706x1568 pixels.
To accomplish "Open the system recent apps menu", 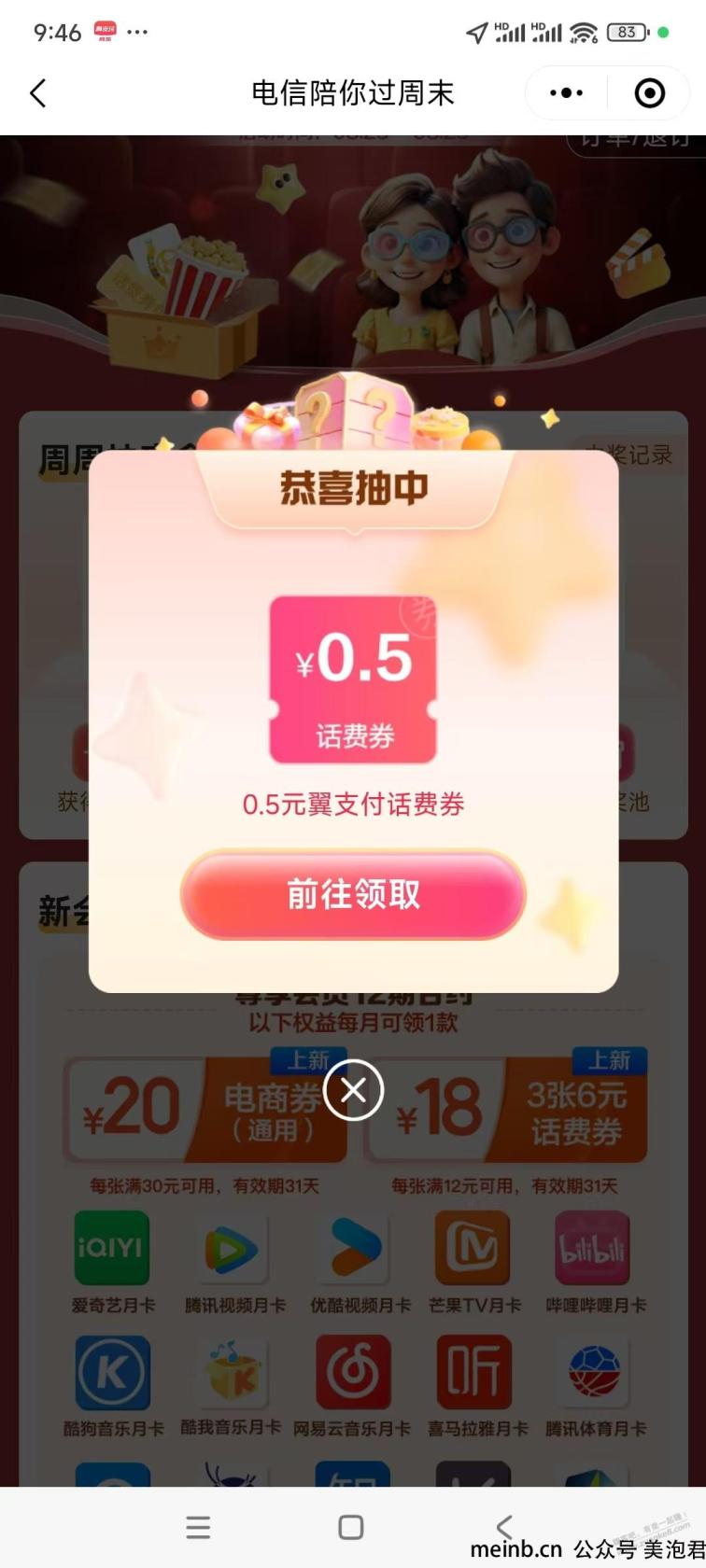I will click(198, 1527).
